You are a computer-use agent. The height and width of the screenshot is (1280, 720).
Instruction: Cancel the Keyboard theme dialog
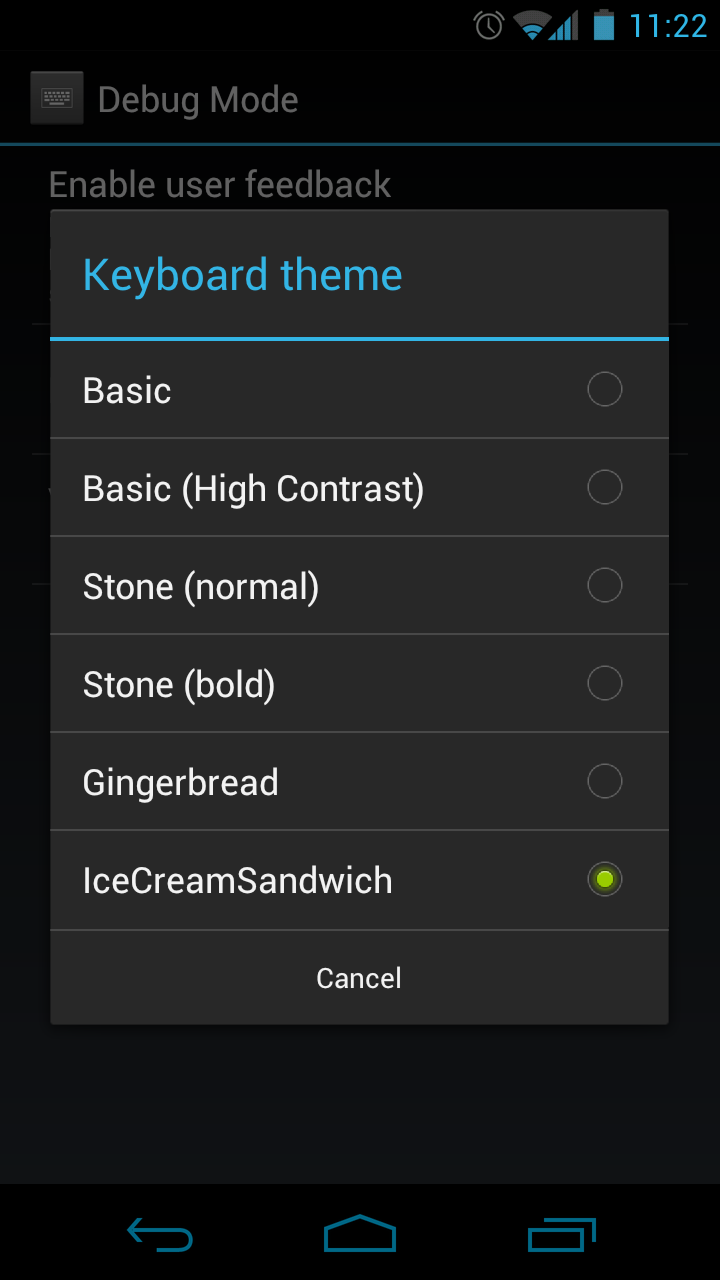point(359,978)
